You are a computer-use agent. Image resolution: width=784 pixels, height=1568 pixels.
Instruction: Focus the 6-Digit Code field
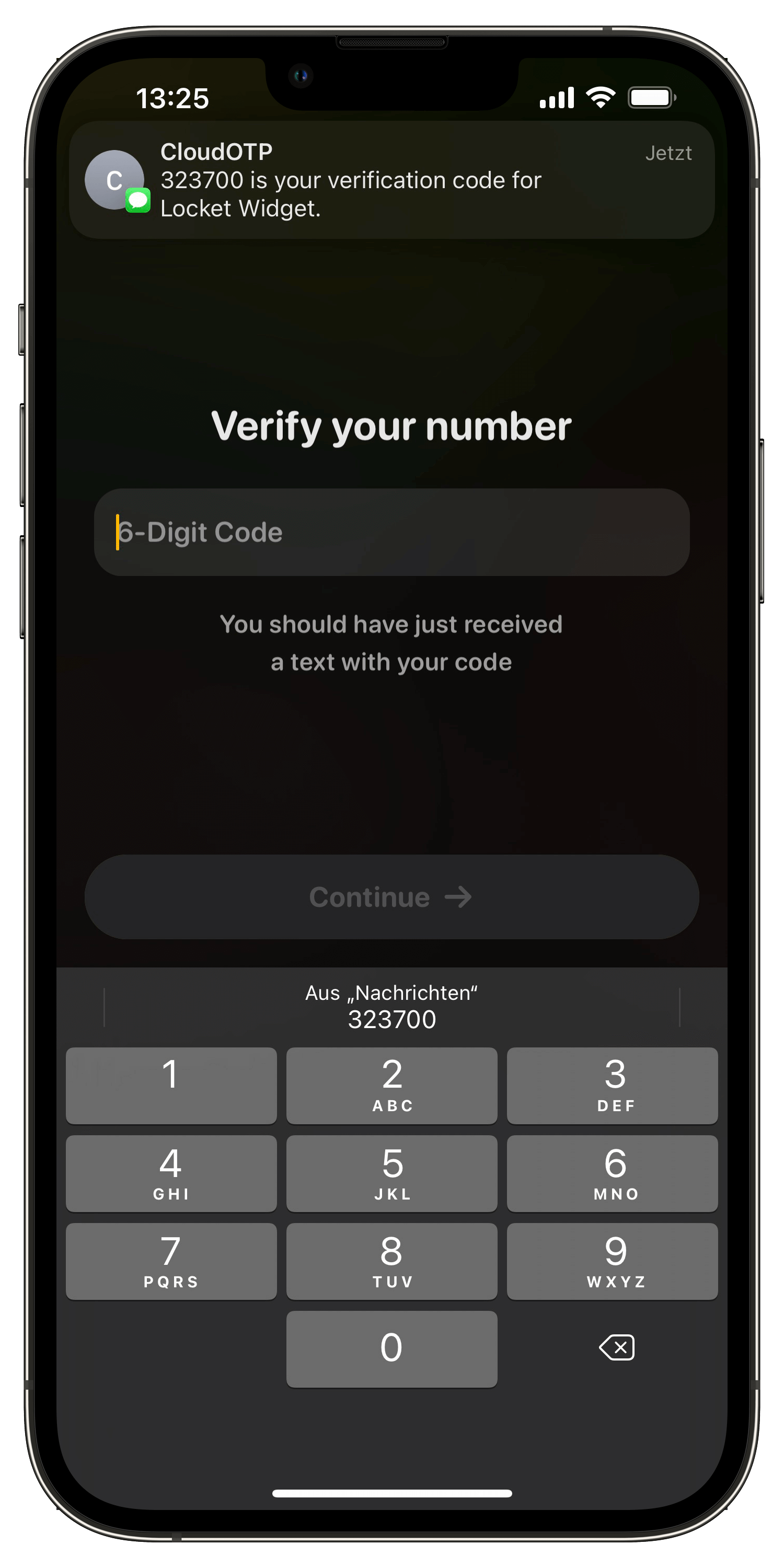(391, 532)
